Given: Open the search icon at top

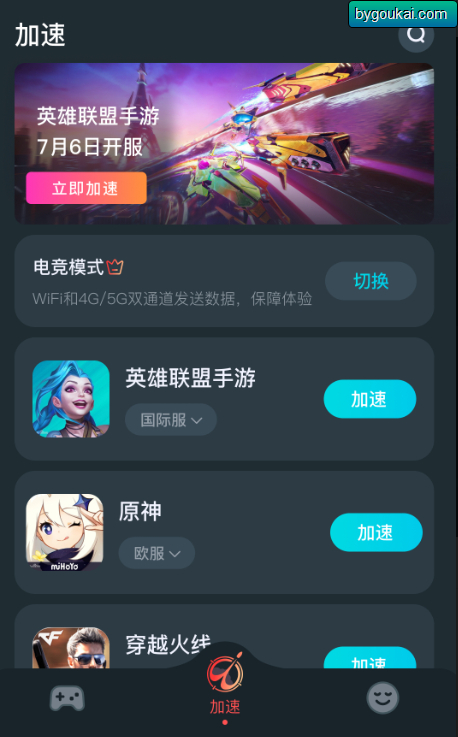Looking at the screenshot, I should [x=416, y=35].
